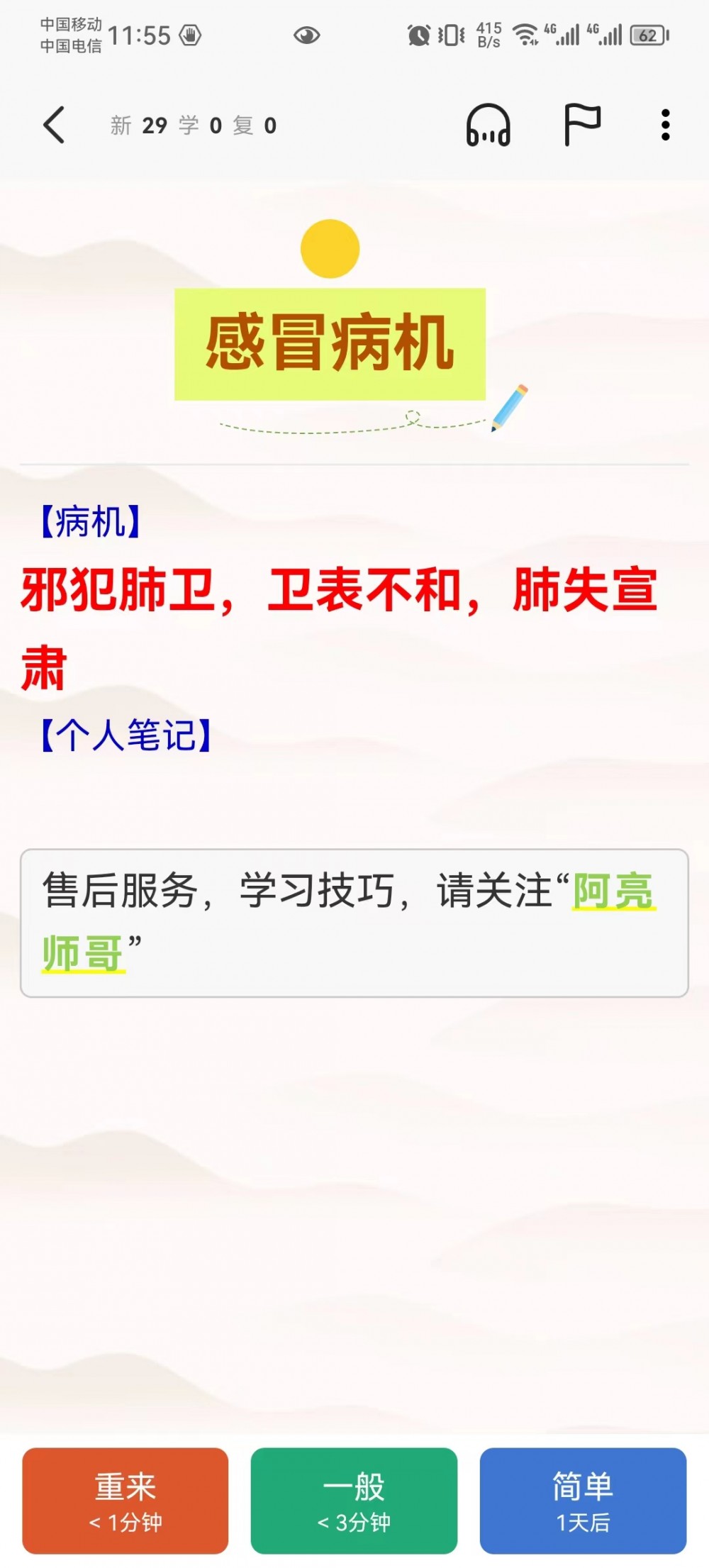Open the 阿亮师哥 link
Viewport: 709px width, 1568px height.
click(x=613, y=891)
